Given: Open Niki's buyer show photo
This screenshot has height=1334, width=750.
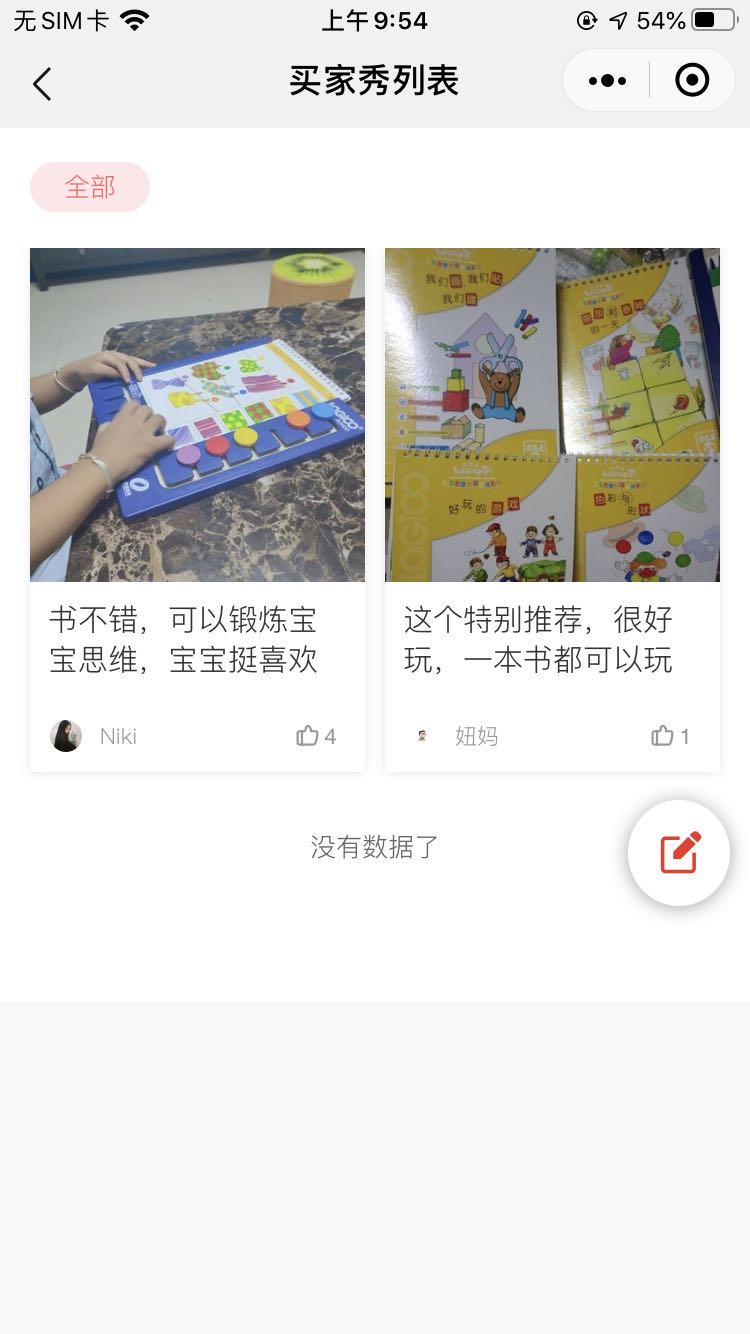Looking at the screenshot, I should pos(197,415).
